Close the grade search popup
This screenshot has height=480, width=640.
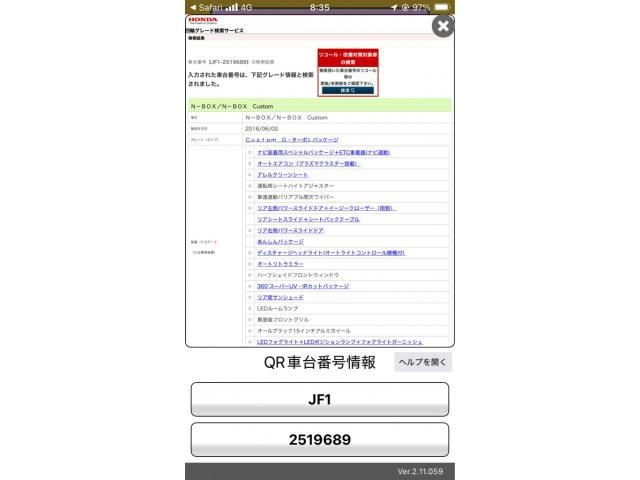(442, 26)
